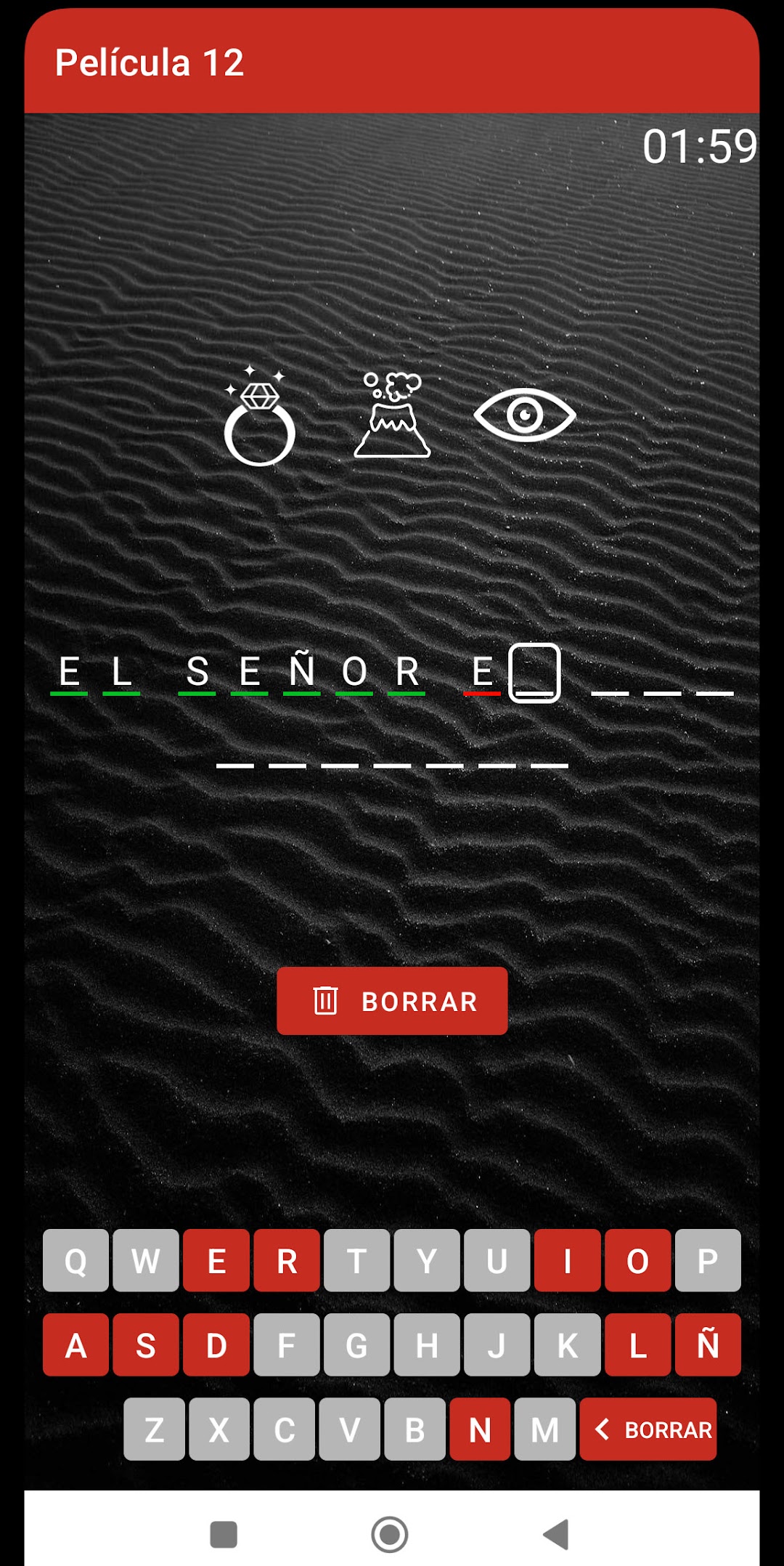Choose the letter O key
This screenshot has width=784, height=1566.
(x=638, y=1260)
